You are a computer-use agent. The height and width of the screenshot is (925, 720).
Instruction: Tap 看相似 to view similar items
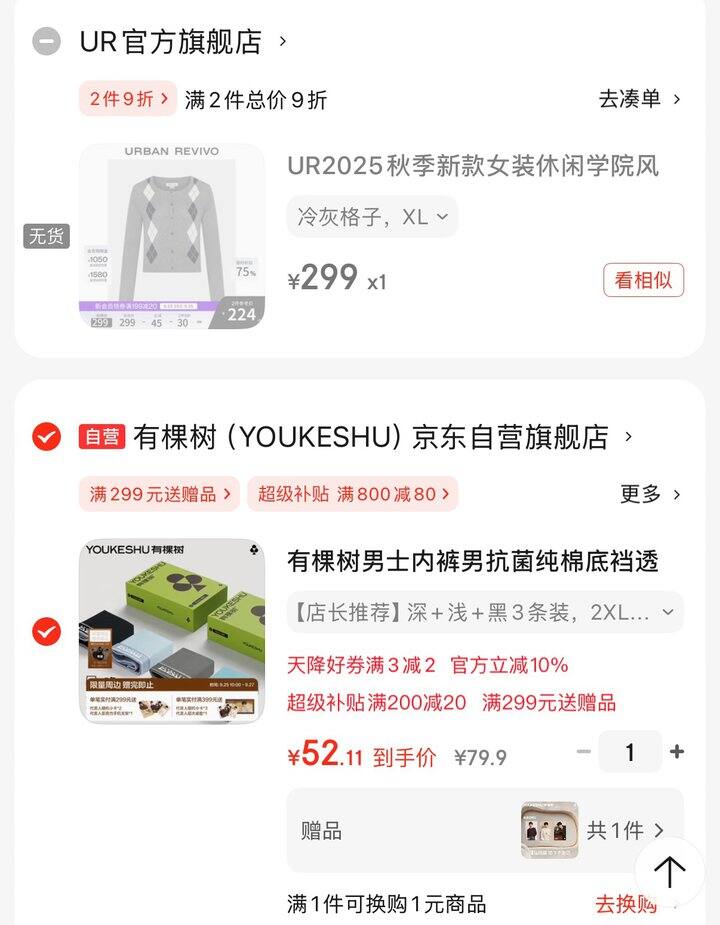tap(643, 280)
